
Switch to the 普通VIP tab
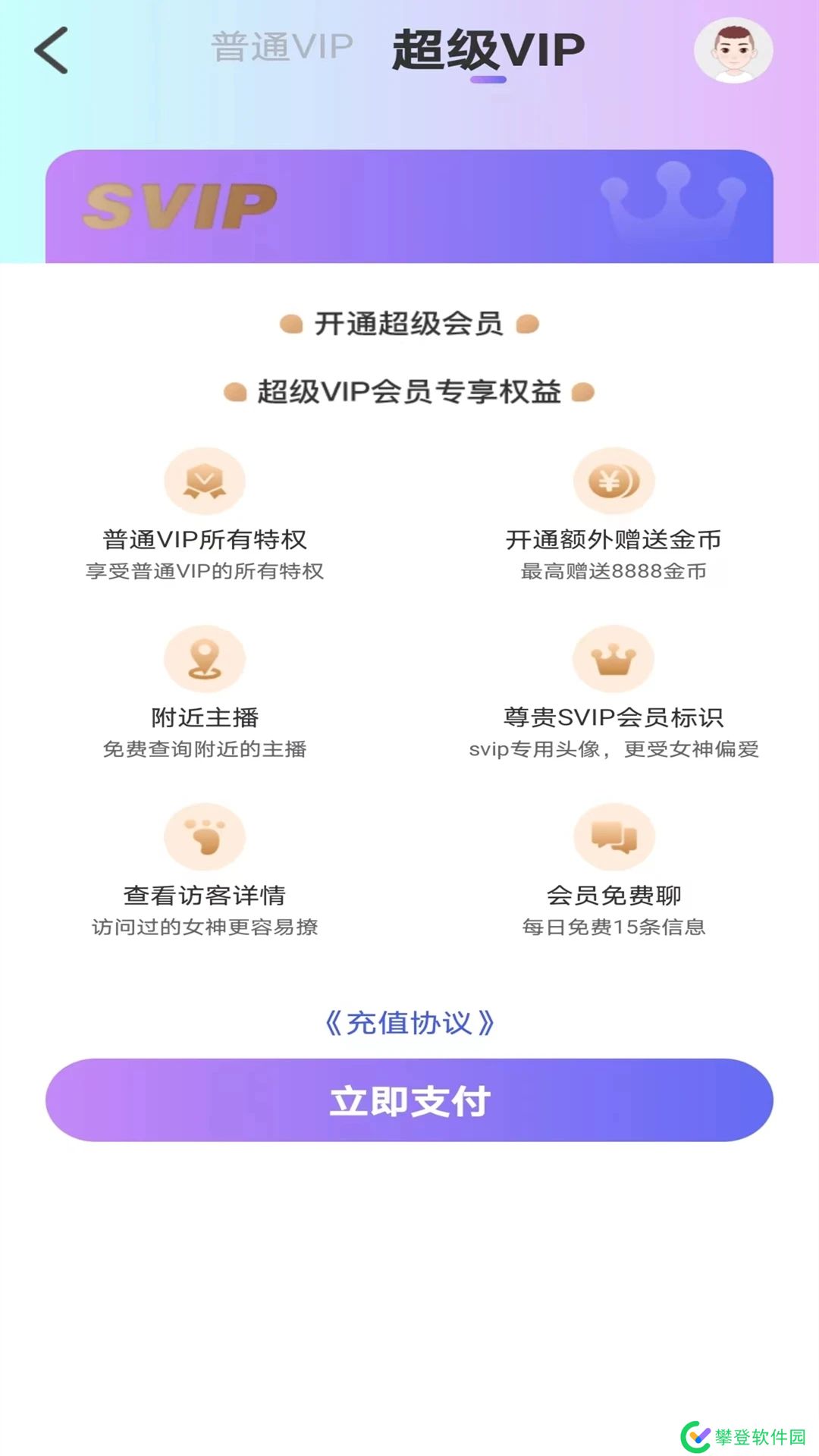click(282, 47)
